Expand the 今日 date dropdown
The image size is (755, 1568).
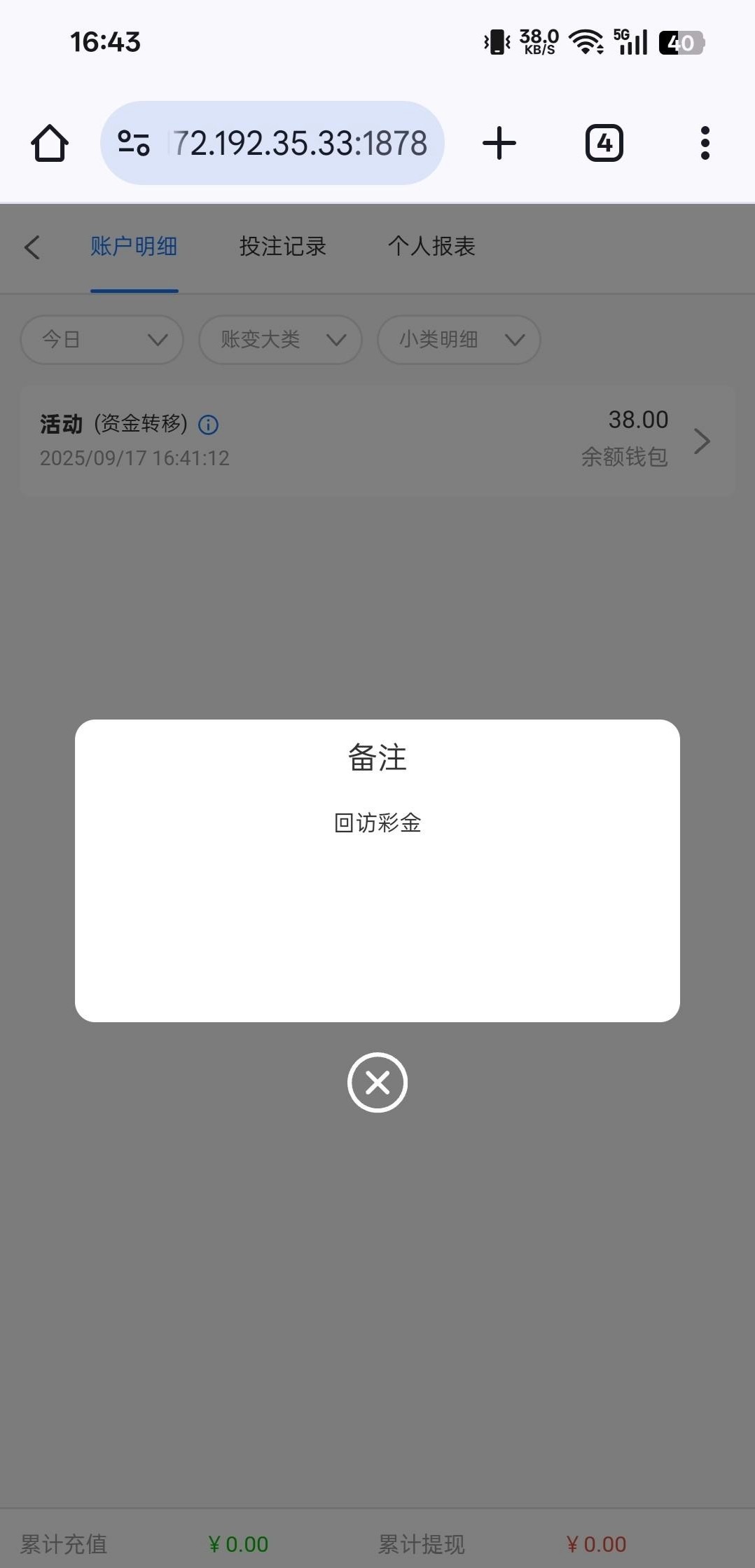click(x=102, y=340)
